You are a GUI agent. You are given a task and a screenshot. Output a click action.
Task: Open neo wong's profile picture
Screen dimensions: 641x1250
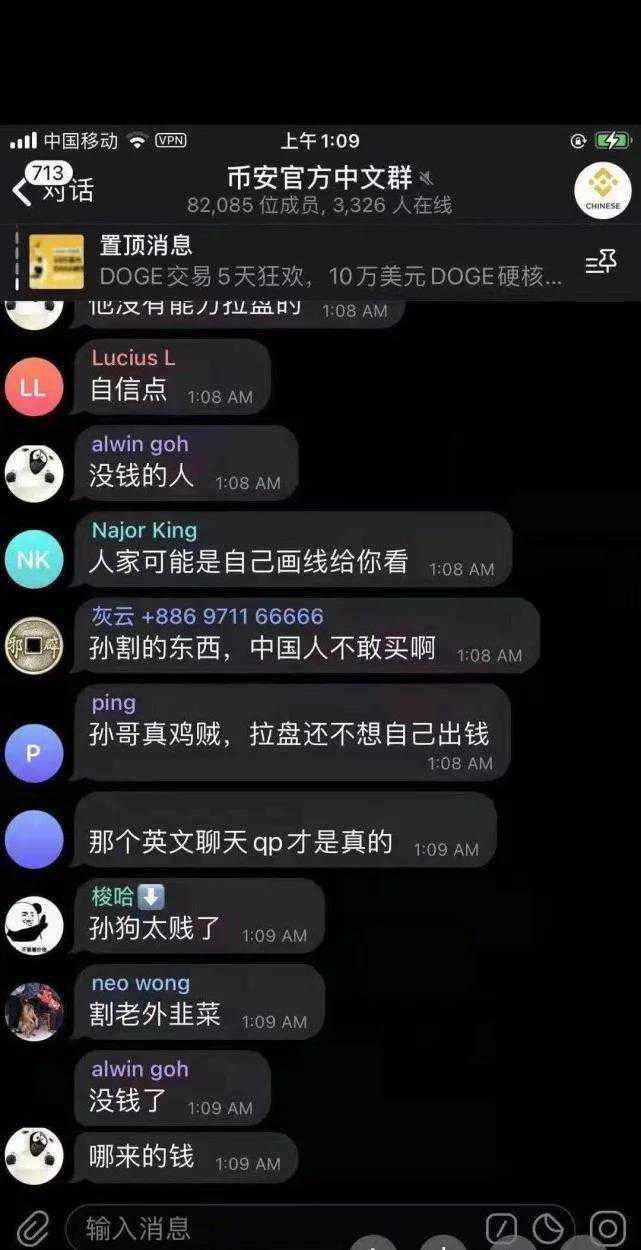[34, 1012]
